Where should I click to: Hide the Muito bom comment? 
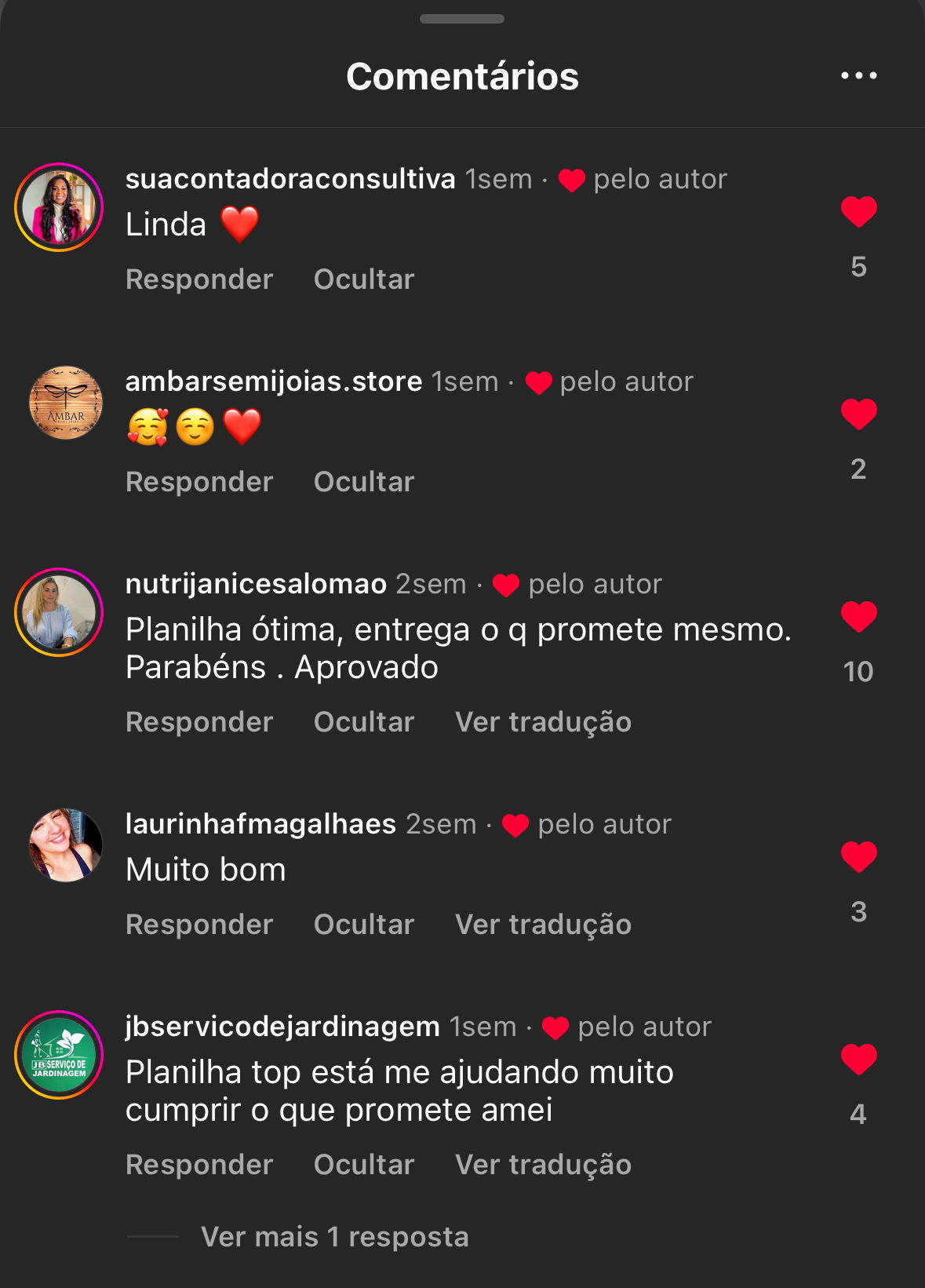tap(364, 925)
